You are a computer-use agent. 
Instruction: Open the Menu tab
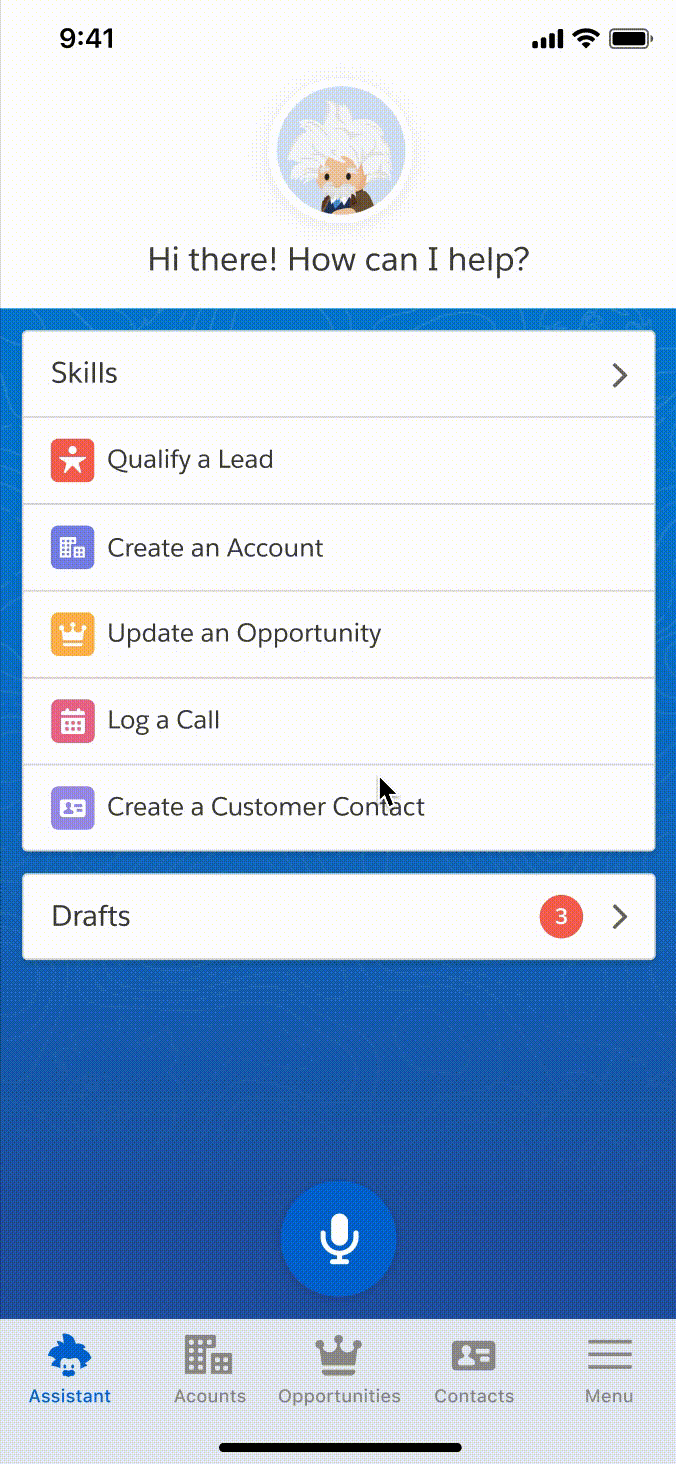tap(609, 1370)
